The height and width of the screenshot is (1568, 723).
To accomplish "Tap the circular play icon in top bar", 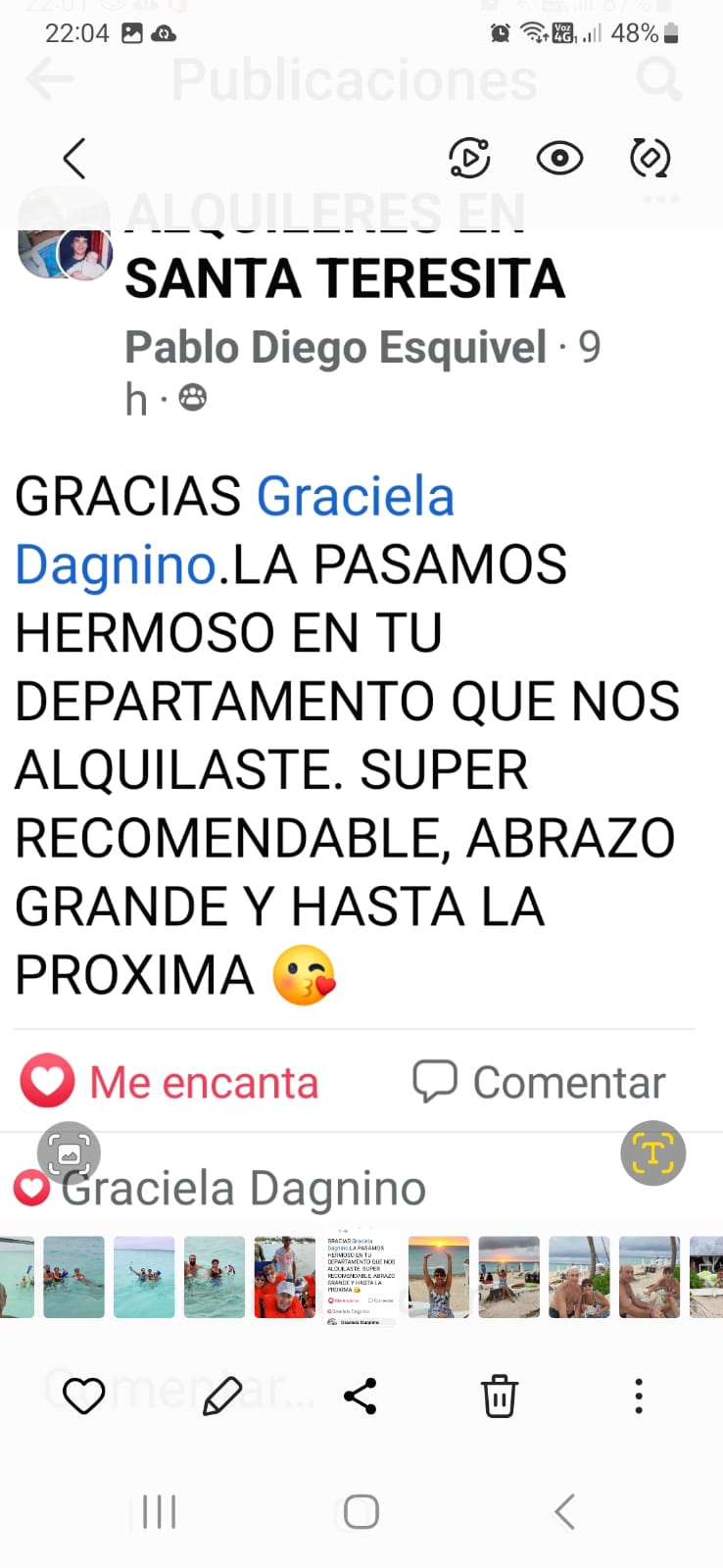I will coord(469,158).
